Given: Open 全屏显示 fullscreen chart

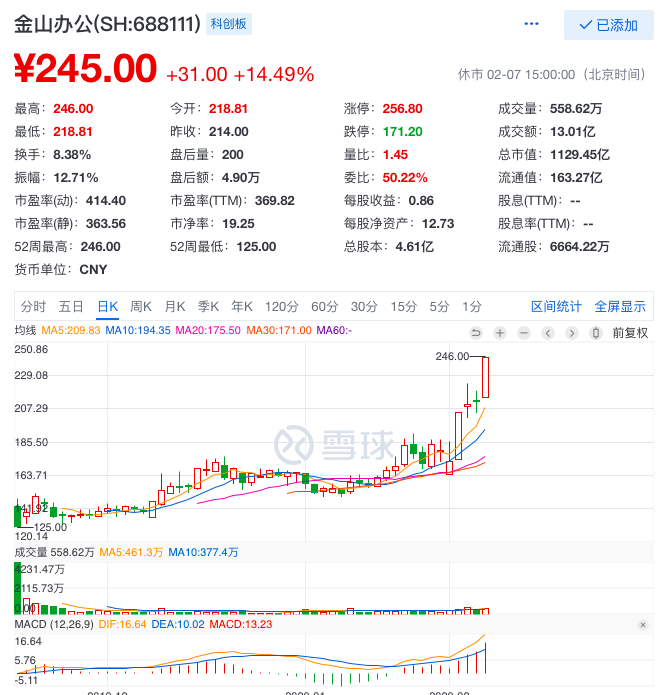Looking at the screenshot, I should coord(620,307).
